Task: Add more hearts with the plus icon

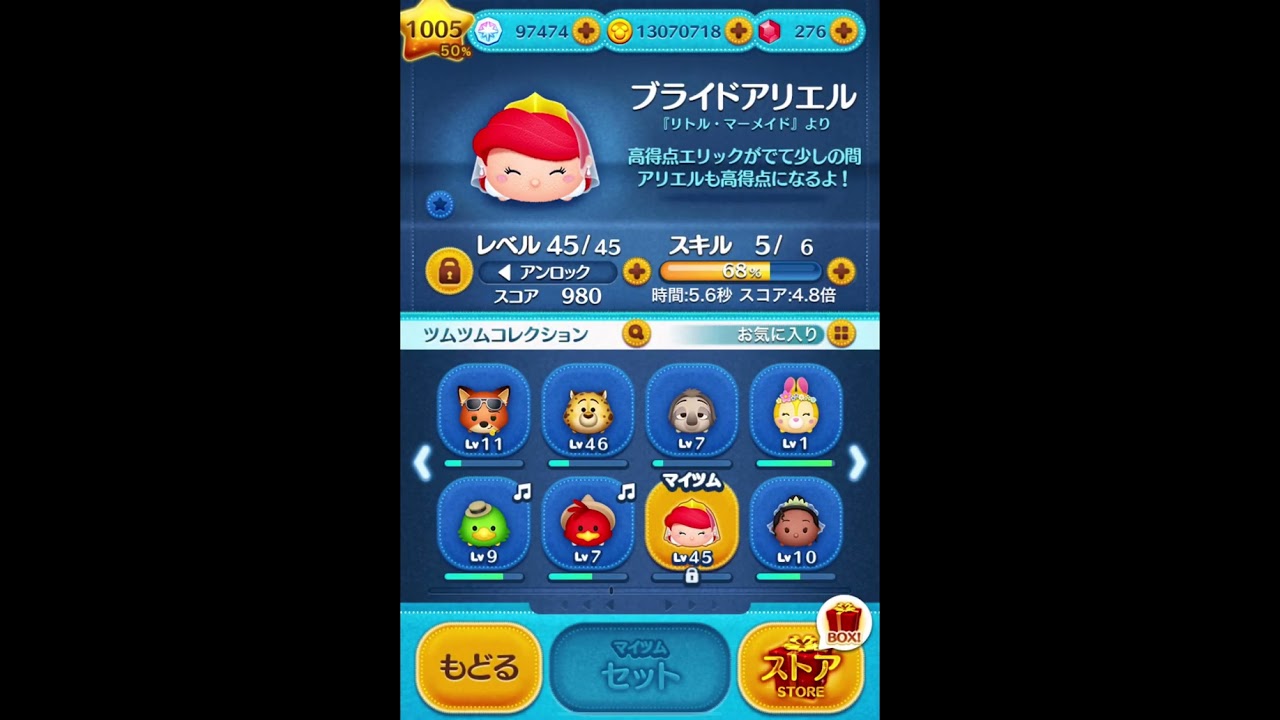Action: [587, 31]
